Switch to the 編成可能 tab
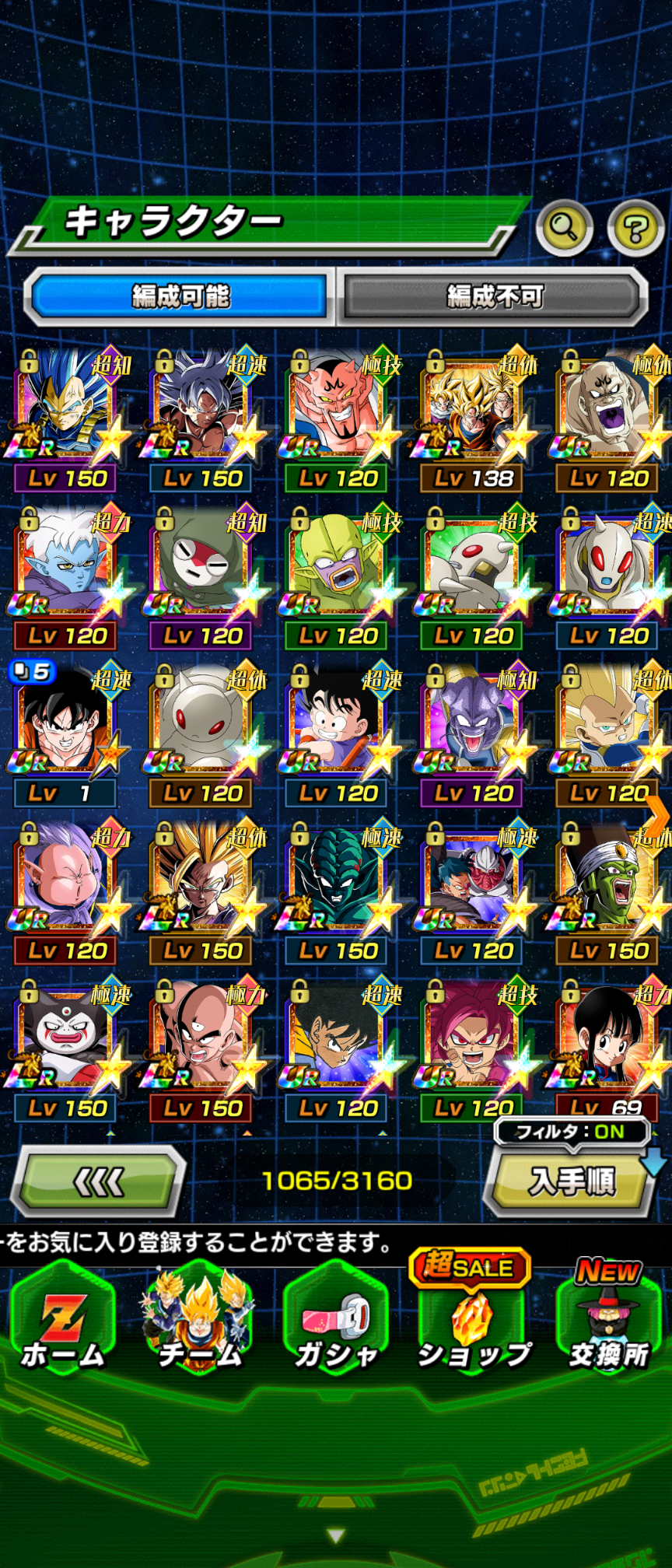 [x=180, y=296]
